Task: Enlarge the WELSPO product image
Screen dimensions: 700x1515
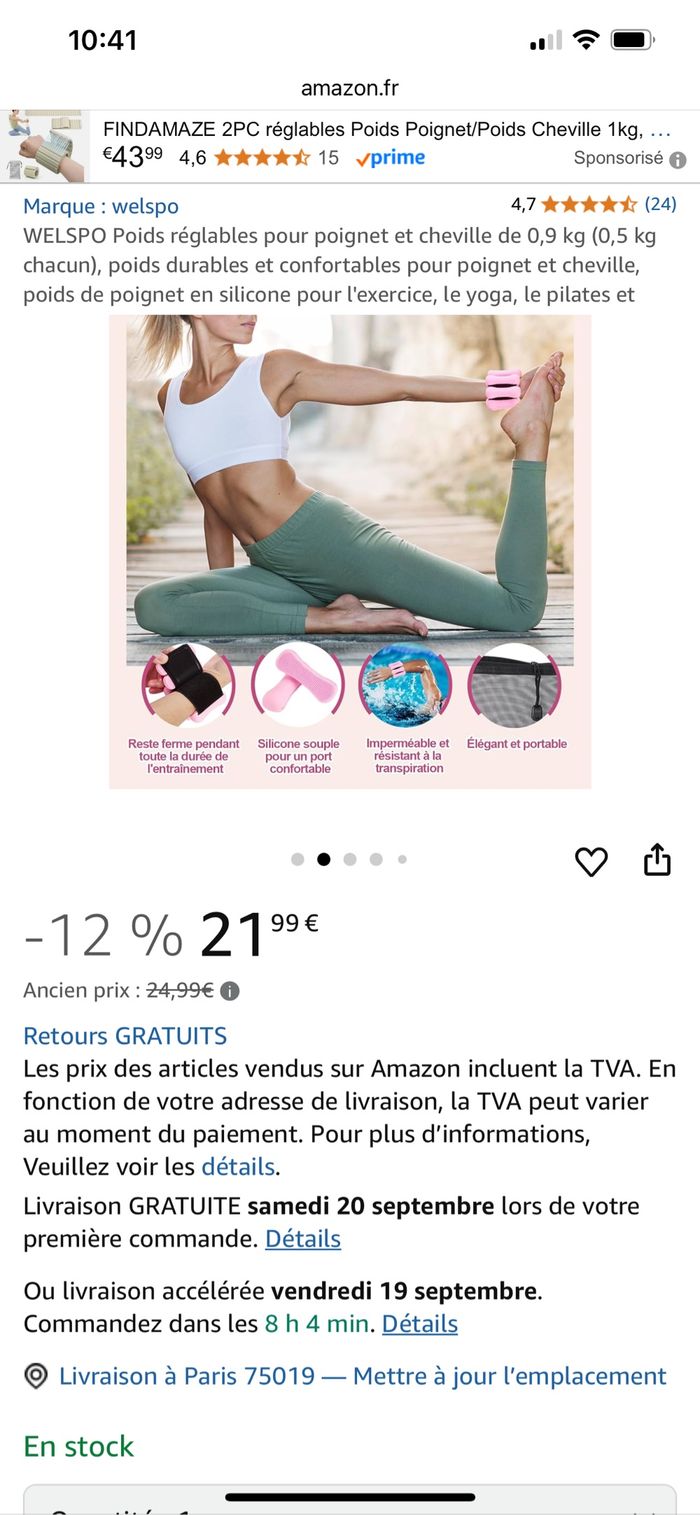Action: pyautogui.click(x=350, y=550)
